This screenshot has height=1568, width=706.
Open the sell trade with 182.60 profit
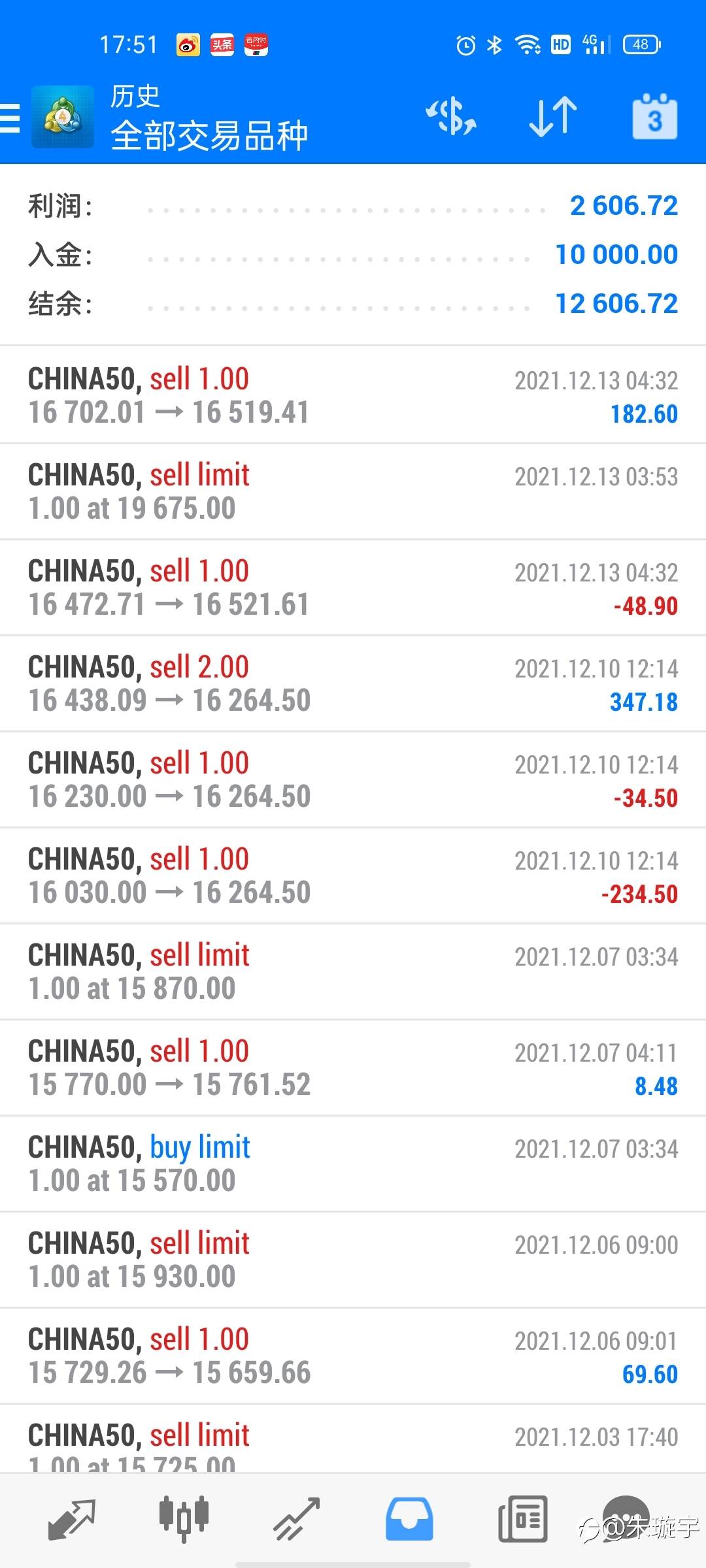353,395
